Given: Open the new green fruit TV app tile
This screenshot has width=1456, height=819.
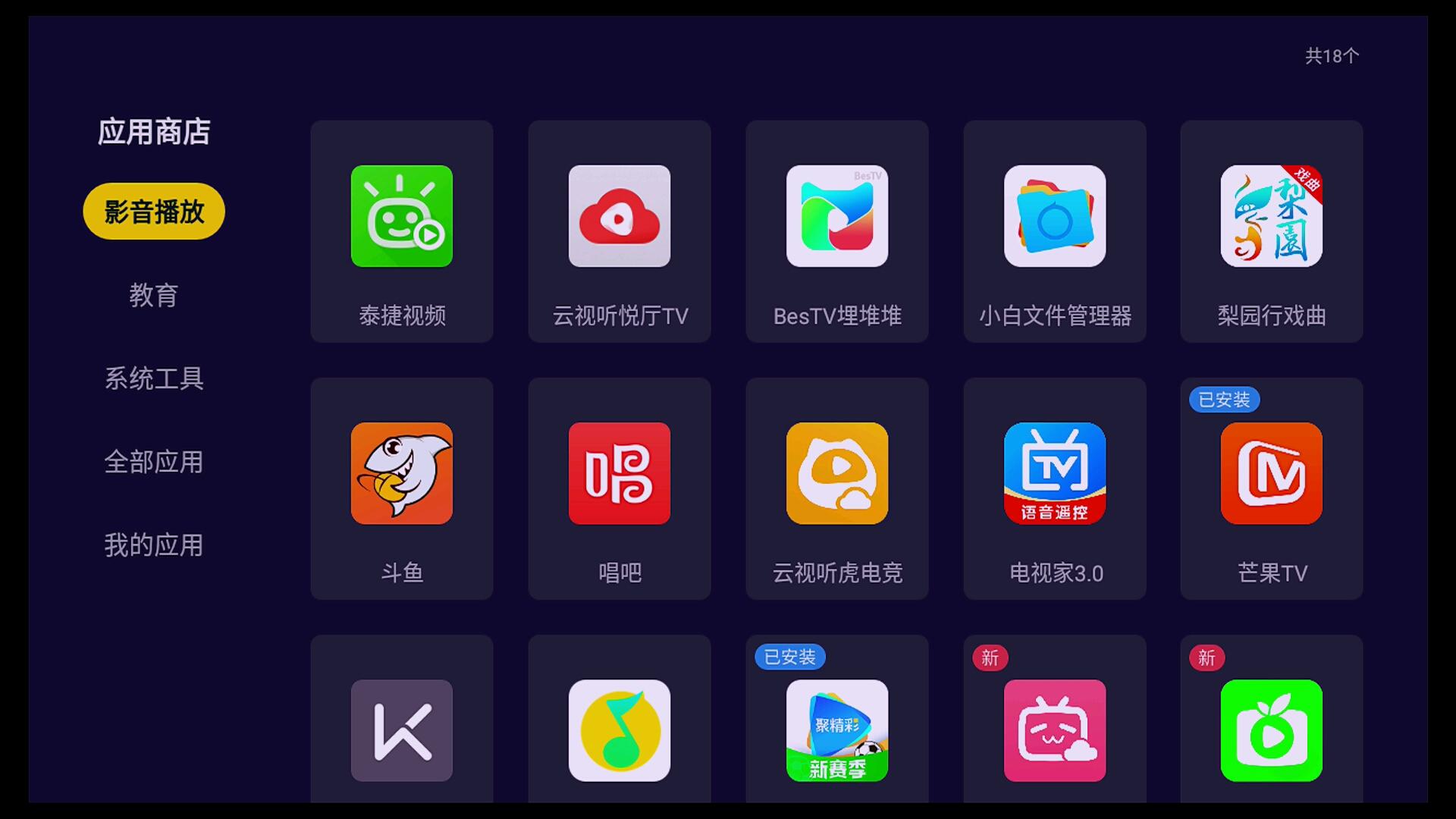Looking at the screenshot, I should click(1272, 730).
